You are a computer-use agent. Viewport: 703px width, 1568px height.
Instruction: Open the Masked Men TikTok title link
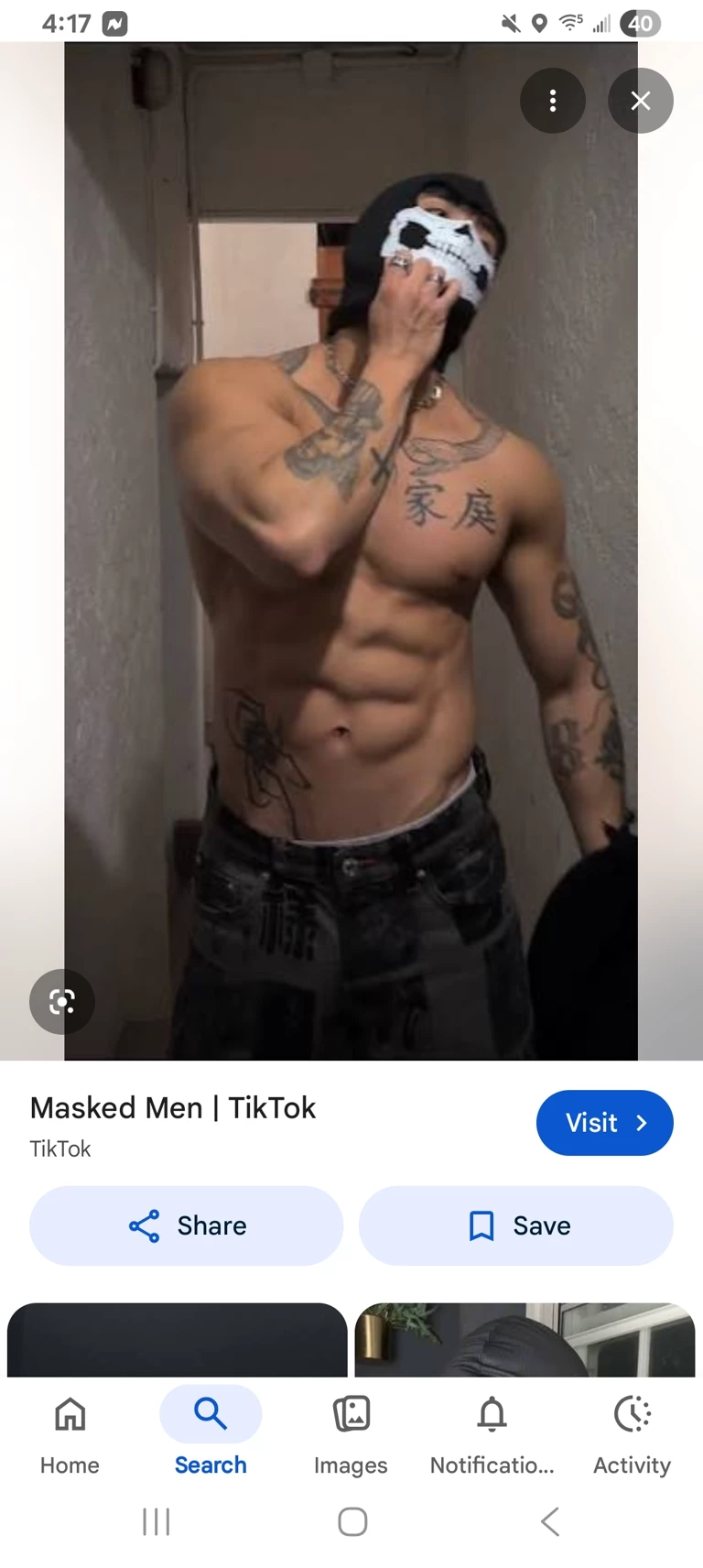tap(173, 1108)
